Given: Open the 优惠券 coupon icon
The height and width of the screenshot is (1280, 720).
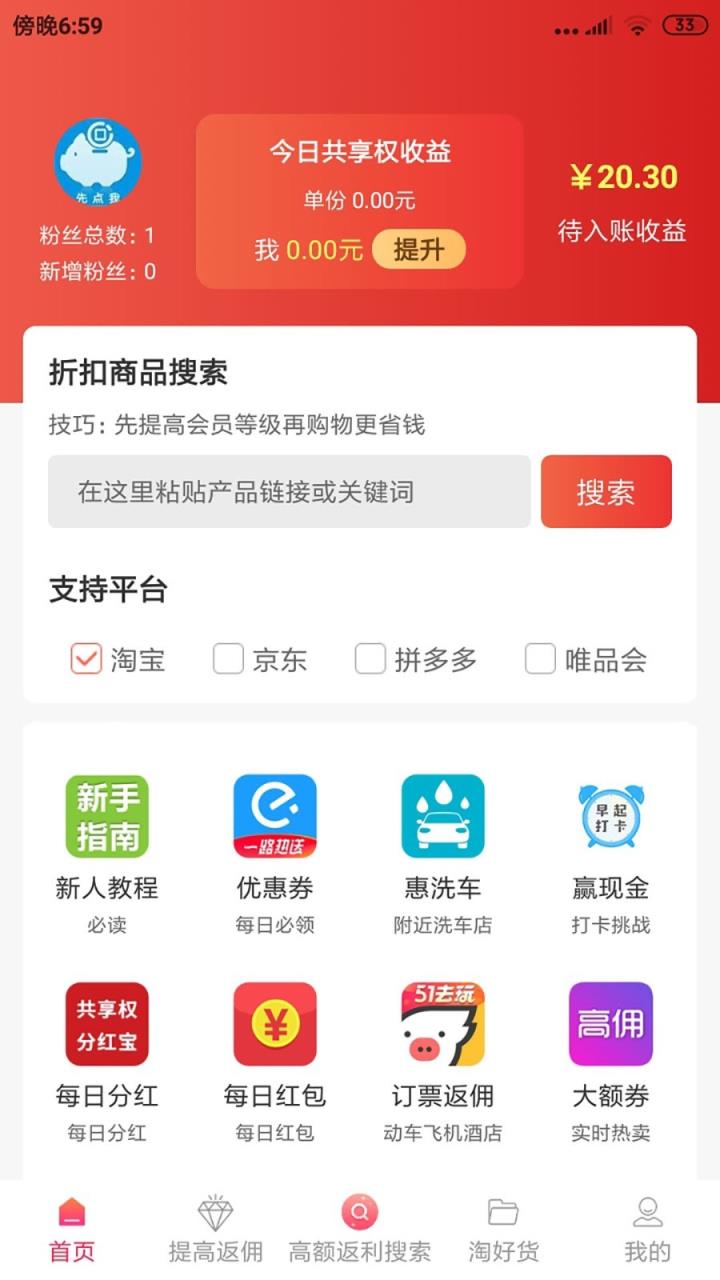Looking at the screenshot, I should click(273, 815).
